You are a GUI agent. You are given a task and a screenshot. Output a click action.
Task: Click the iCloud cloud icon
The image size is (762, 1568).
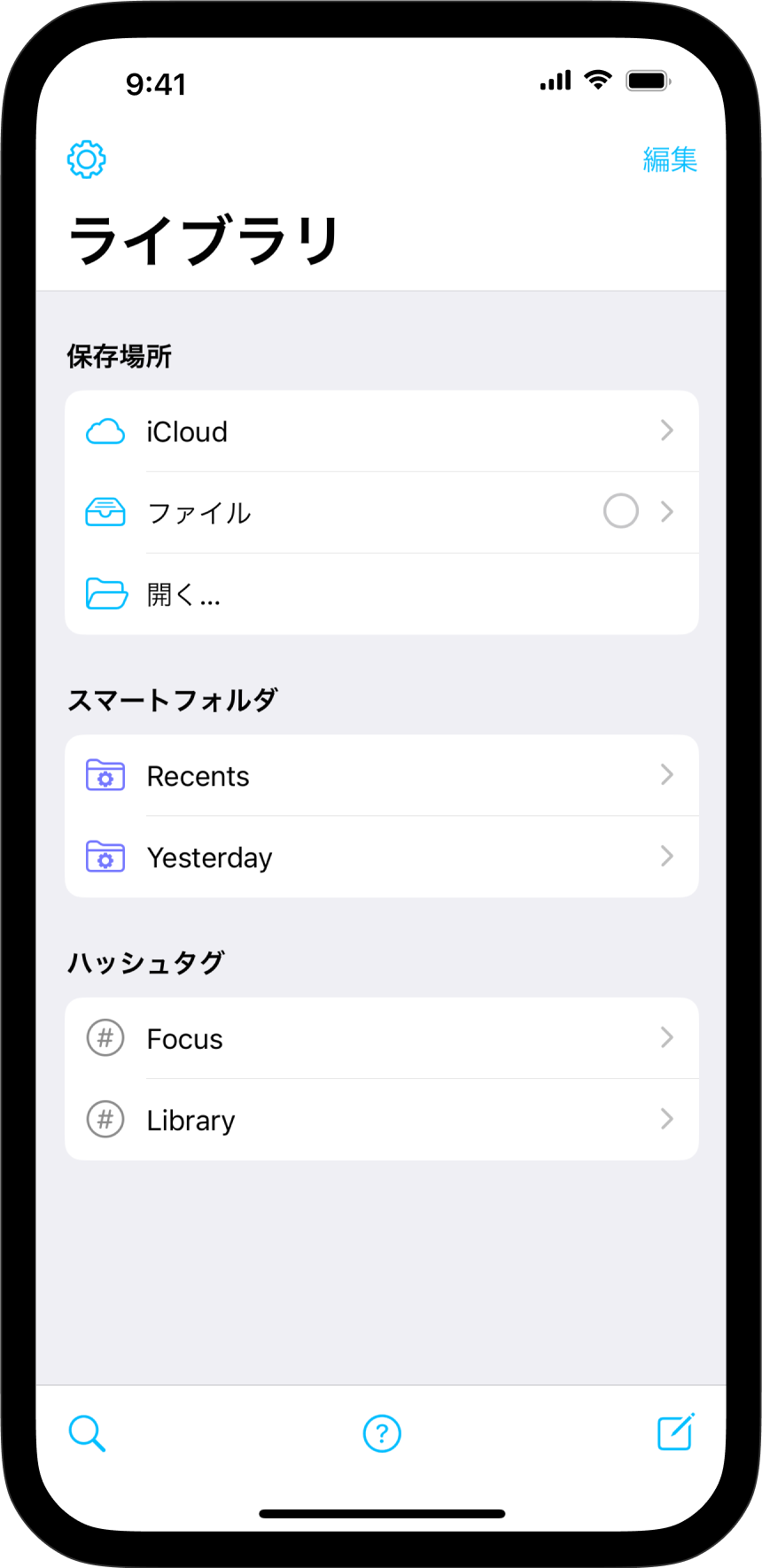(105, 431)
